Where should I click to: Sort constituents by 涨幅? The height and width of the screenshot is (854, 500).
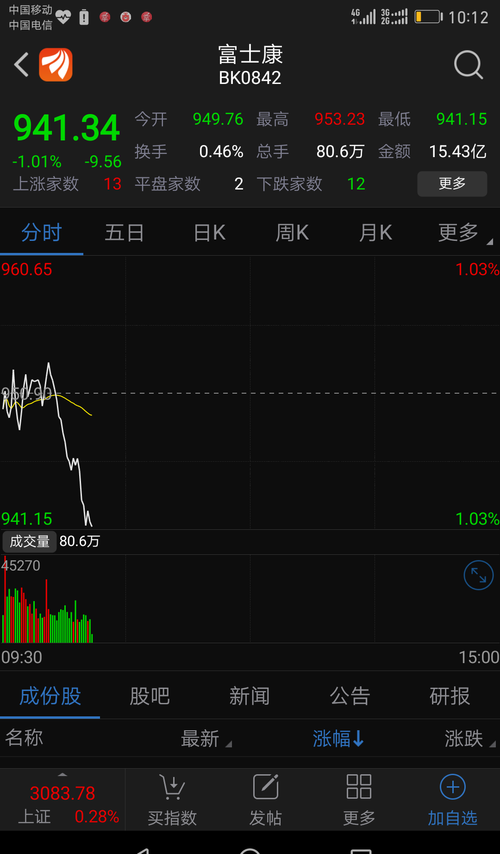(338, 739)
